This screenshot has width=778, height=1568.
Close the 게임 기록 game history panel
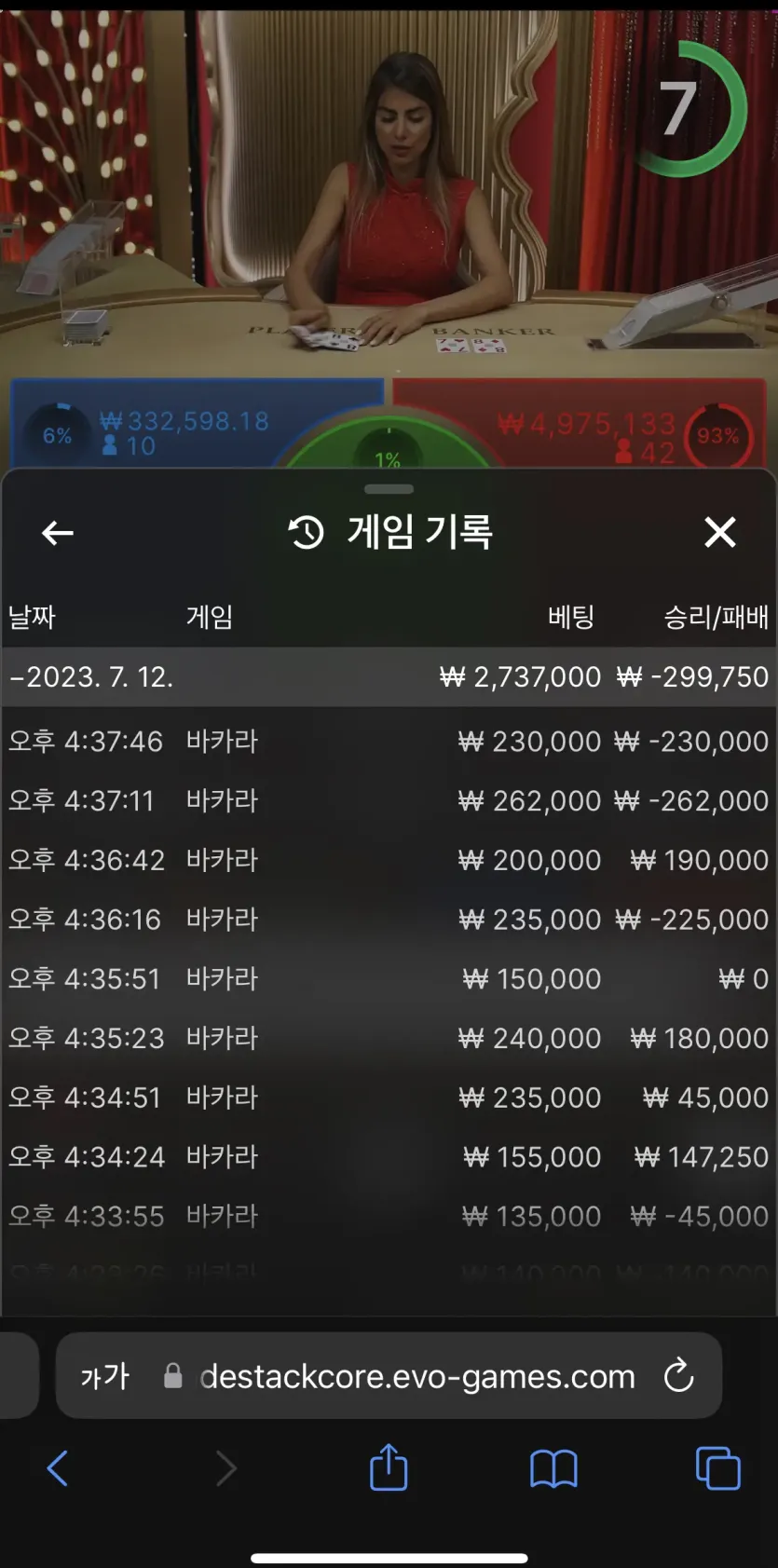pyautogui.click(x=720, y=533)
